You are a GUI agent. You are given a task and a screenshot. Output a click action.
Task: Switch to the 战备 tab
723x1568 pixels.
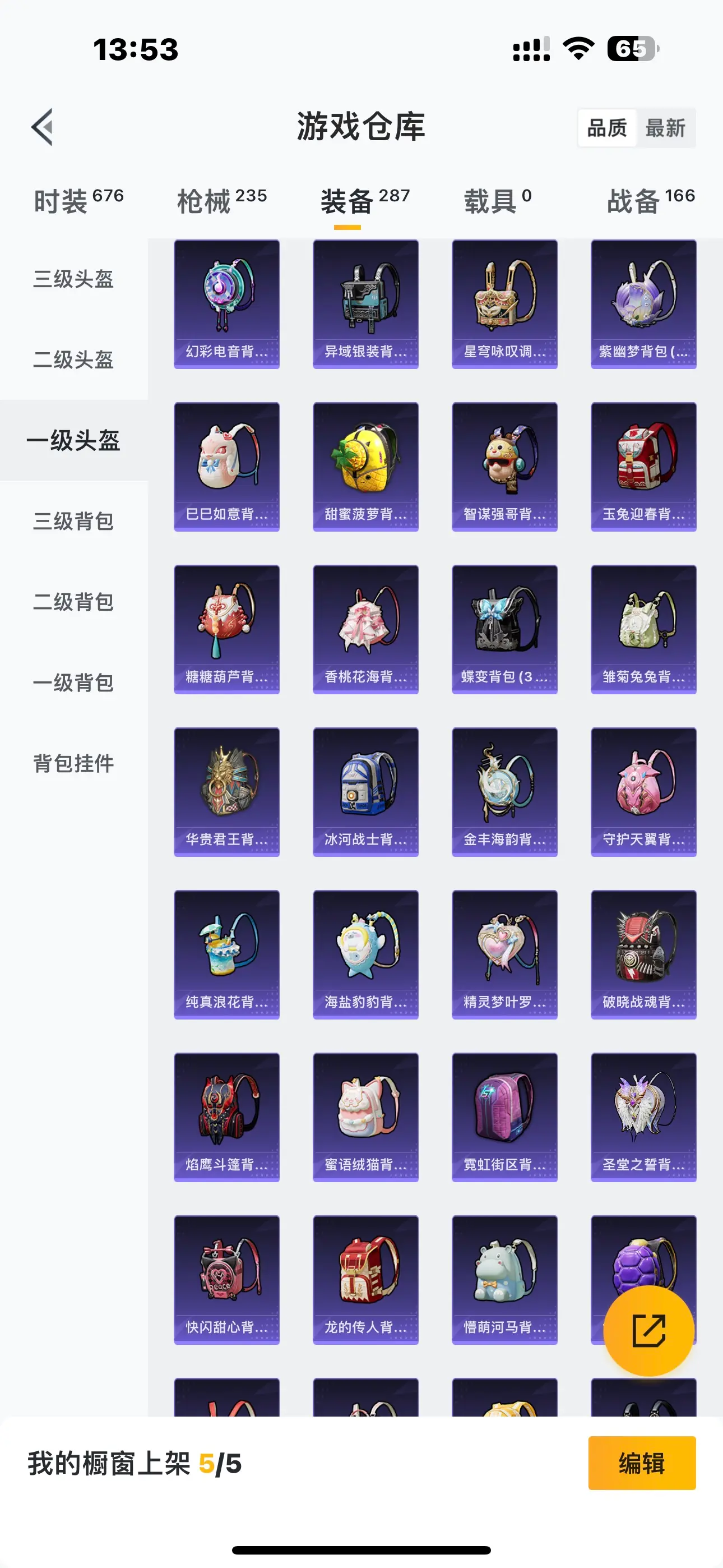click(650, 200)
